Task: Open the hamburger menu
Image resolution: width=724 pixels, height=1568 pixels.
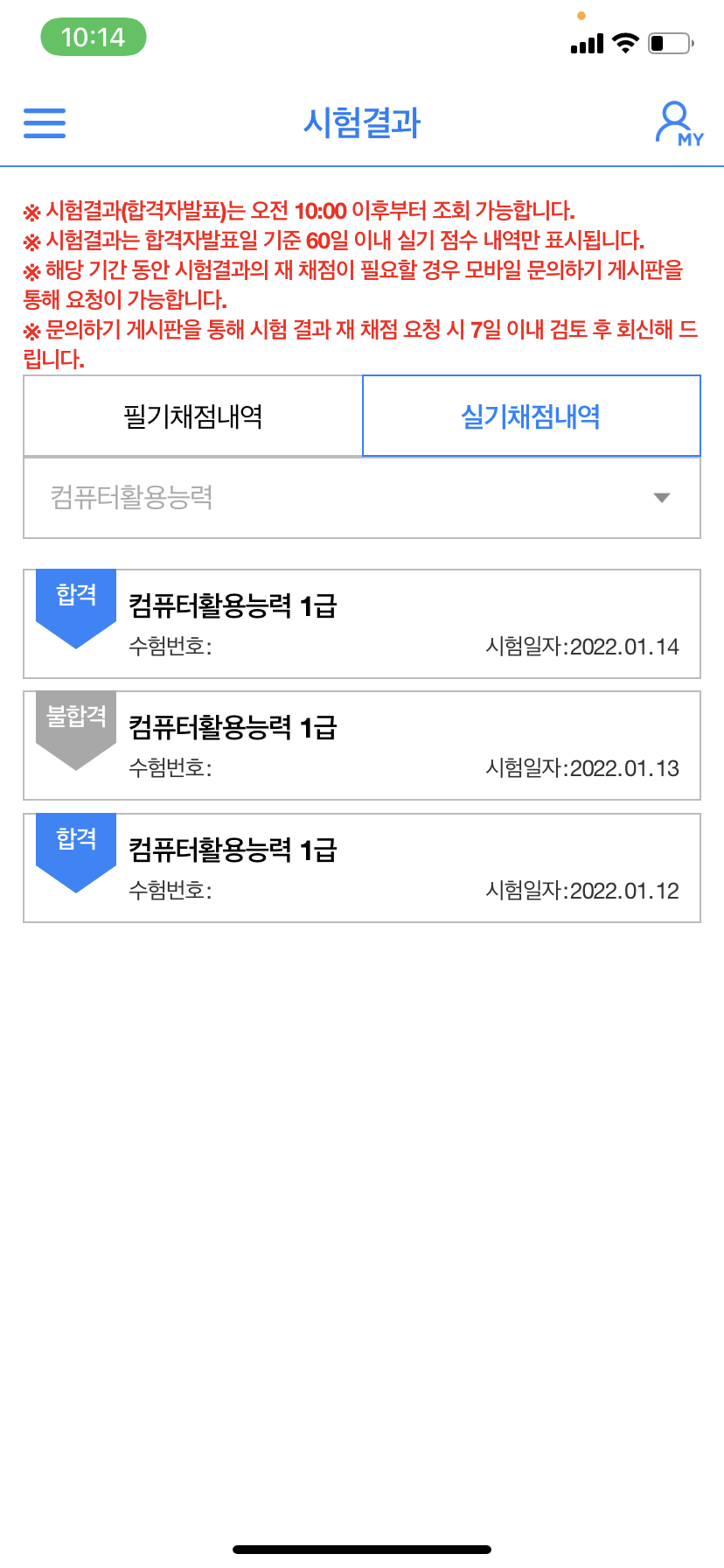Action: [x=45, y=122]
